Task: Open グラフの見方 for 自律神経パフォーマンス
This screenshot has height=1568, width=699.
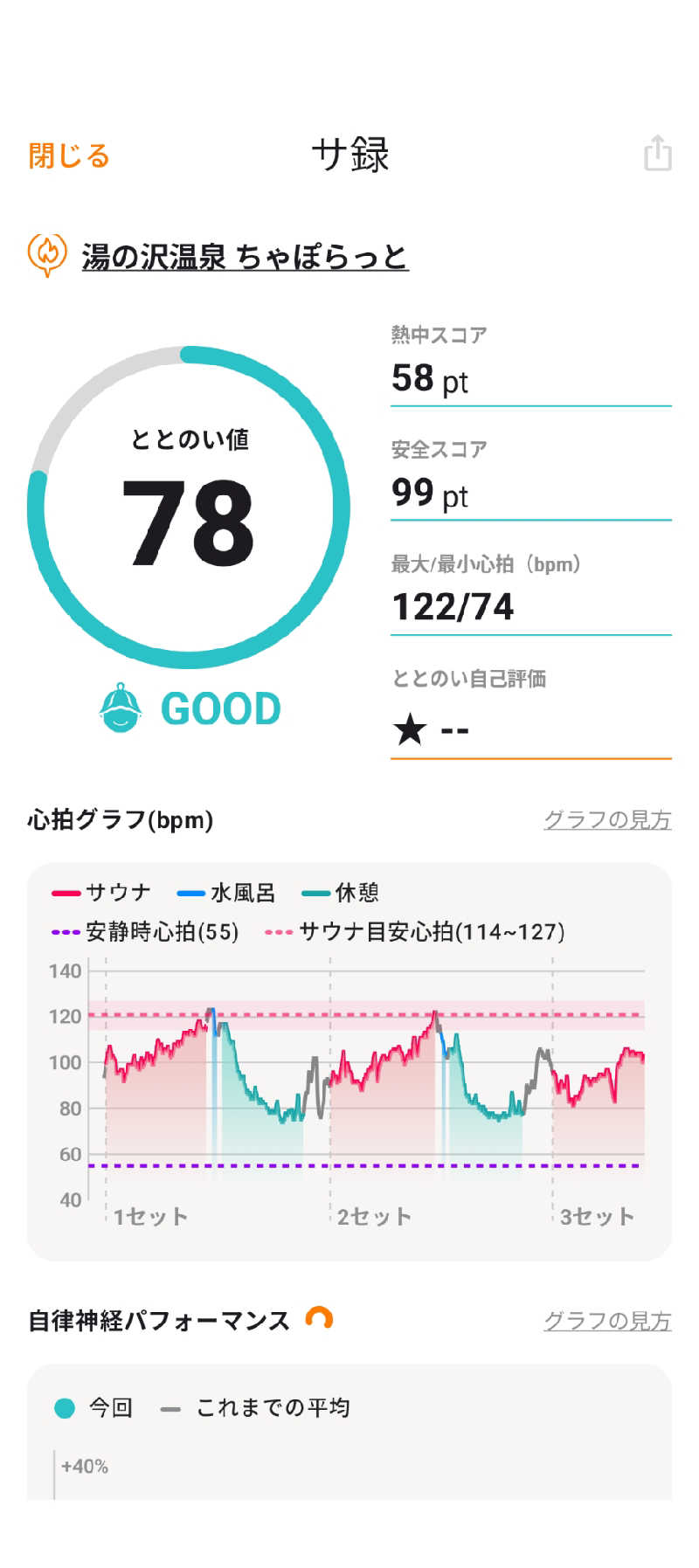Action: [606, 1320]
